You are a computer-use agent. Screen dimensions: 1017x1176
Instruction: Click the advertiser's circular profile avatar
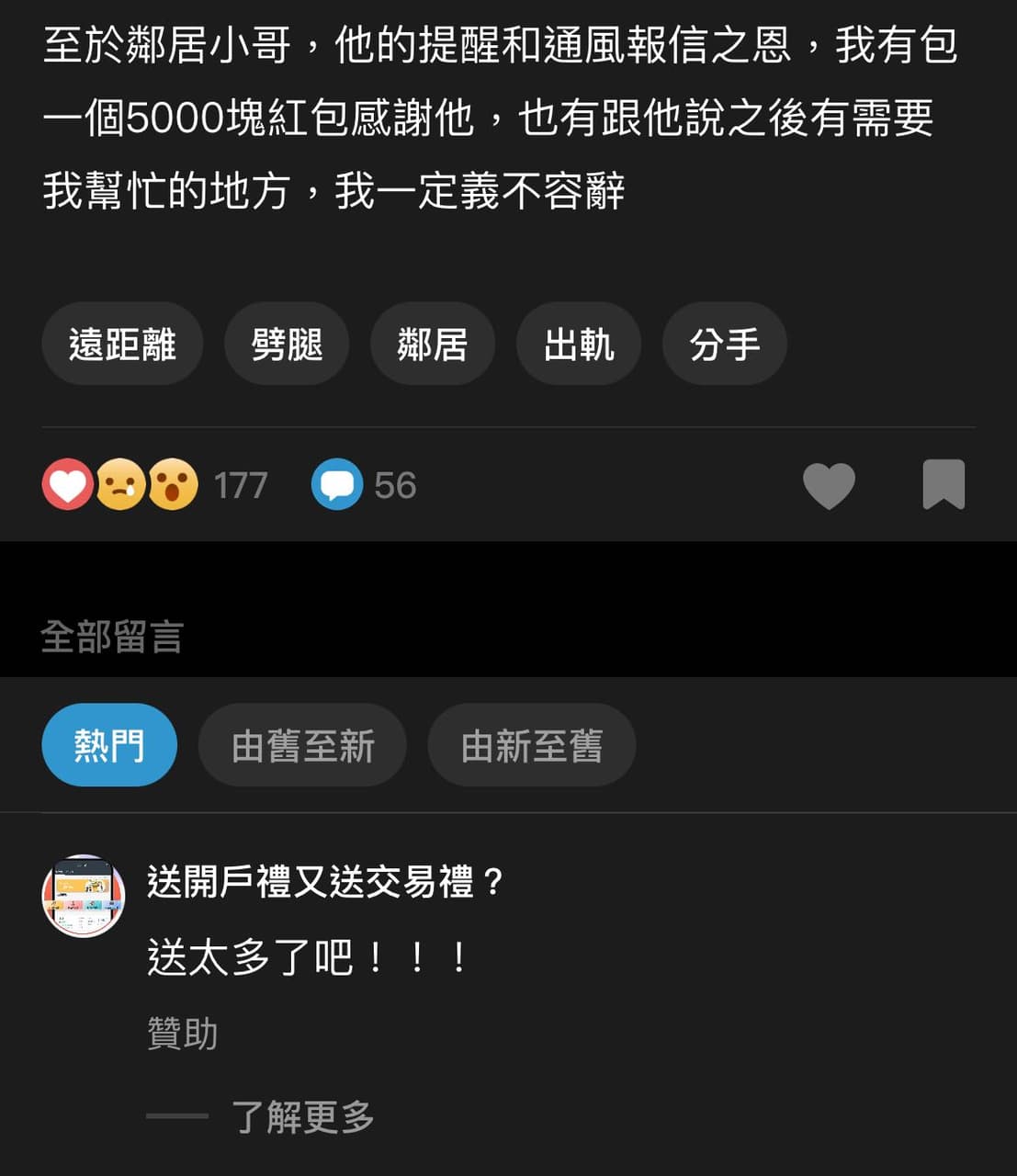point(83,896)
